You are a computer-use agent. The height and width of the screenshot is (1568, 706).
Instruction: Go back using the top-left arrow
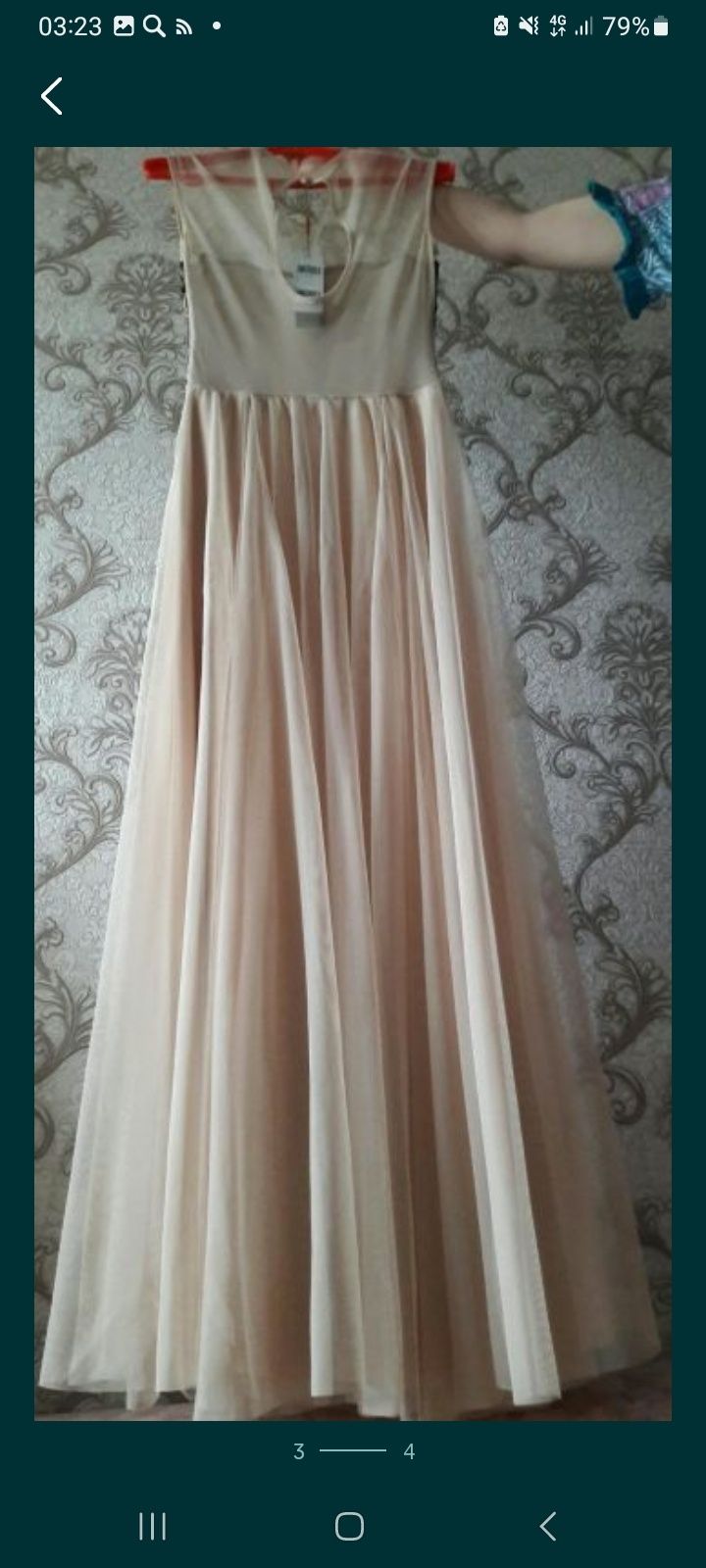pos(52,96)
